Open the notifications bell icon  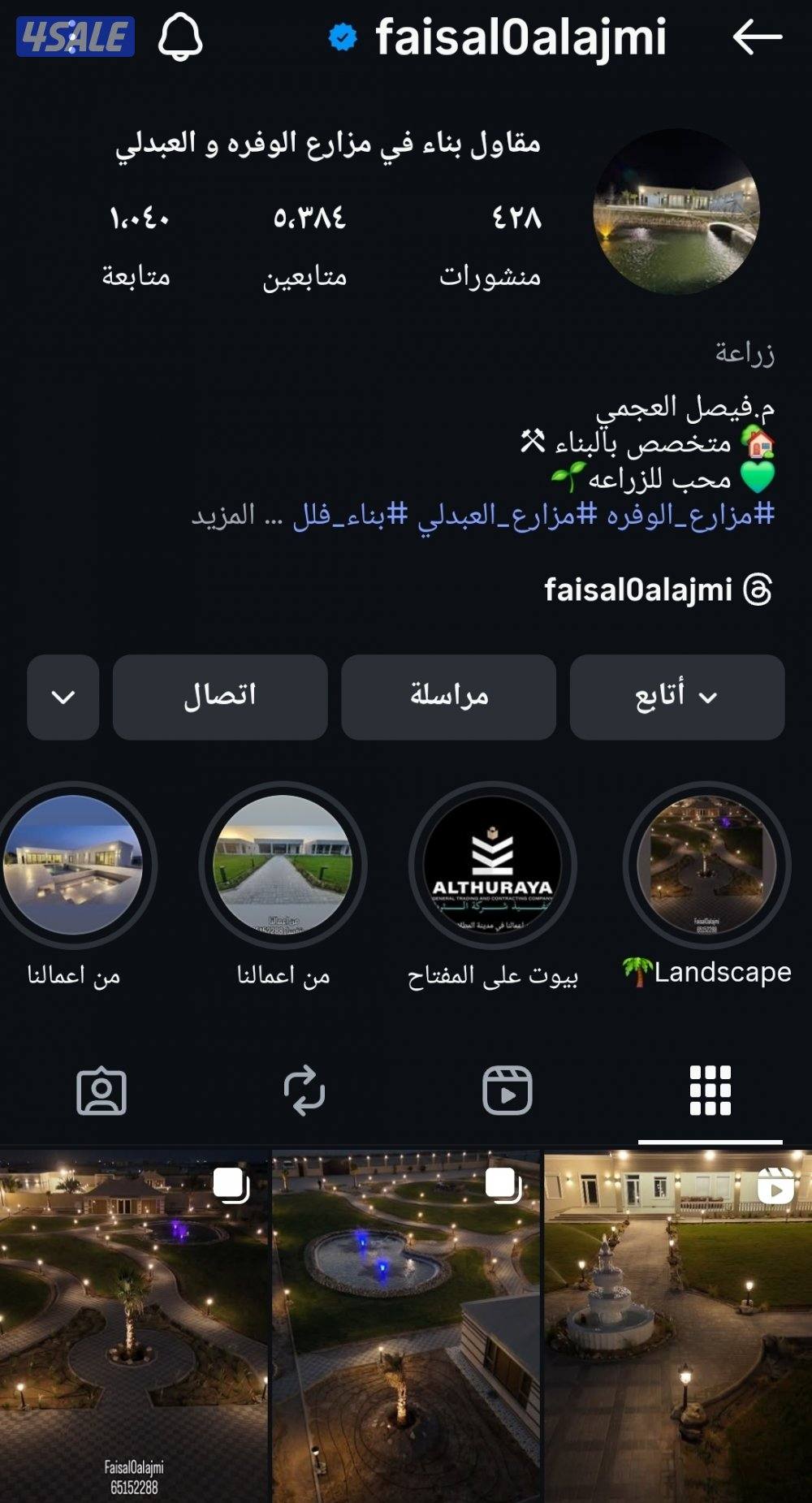pos(184,37)
